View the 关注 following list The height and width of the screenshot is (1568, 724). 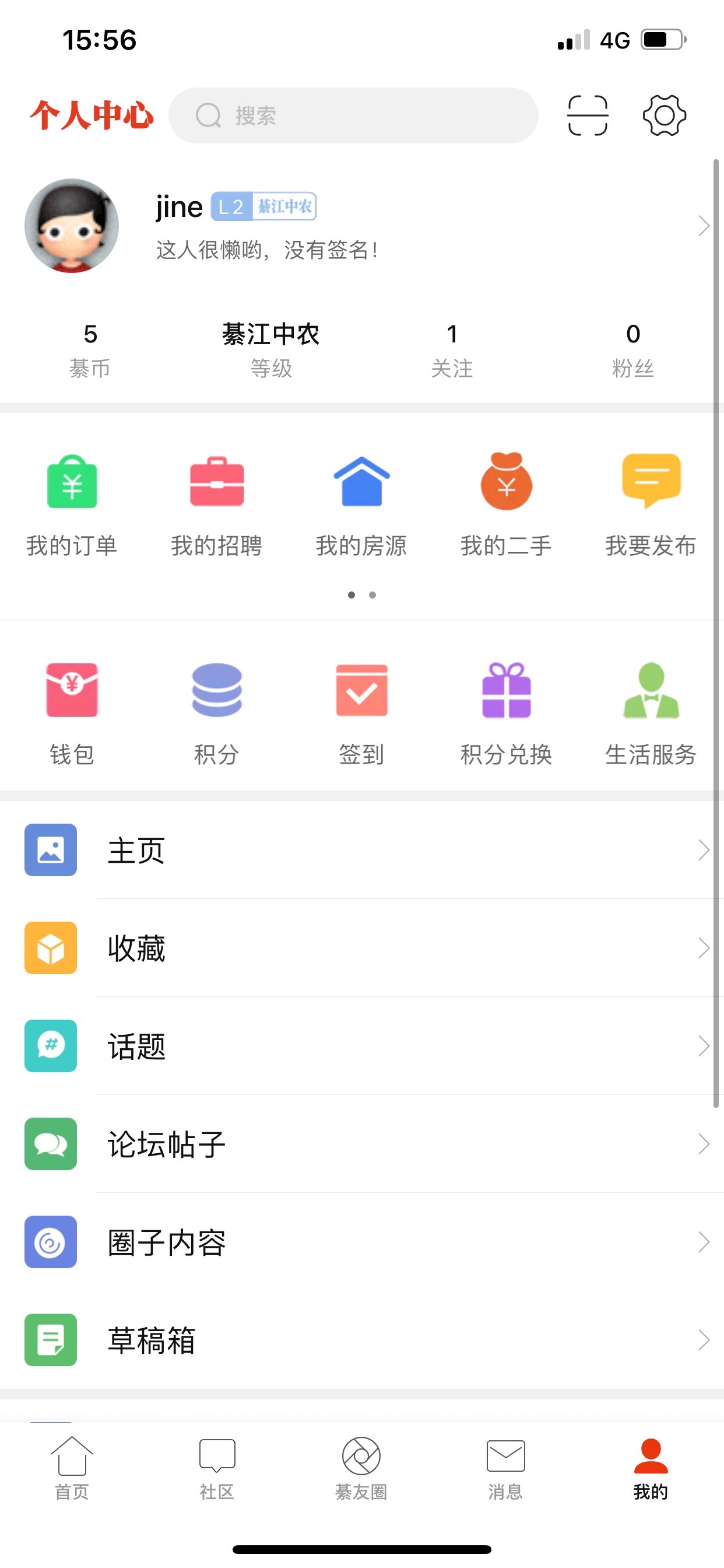pyautogui.click(x=451, y=349)
